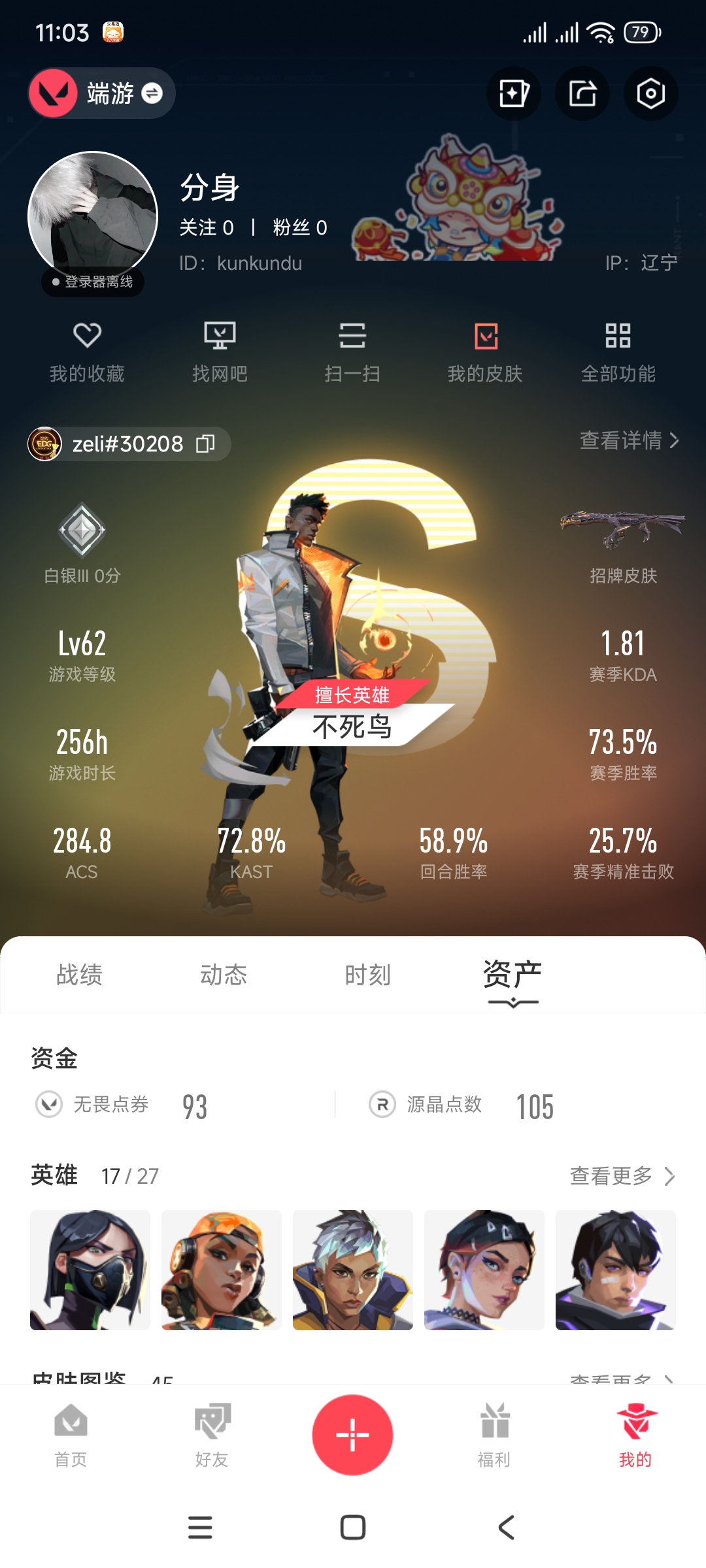Launch 扫一扫 scanner
706x1568 pixels.
(352, 352)
